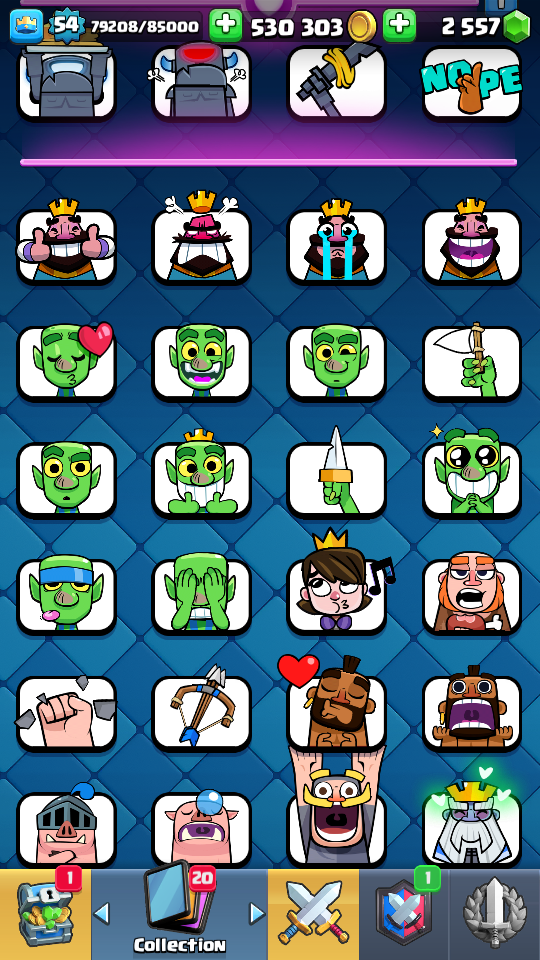This screenshot has width=540, height=960.
Task: Select the NOPE hand emote
Action: [x=472, y=82]
